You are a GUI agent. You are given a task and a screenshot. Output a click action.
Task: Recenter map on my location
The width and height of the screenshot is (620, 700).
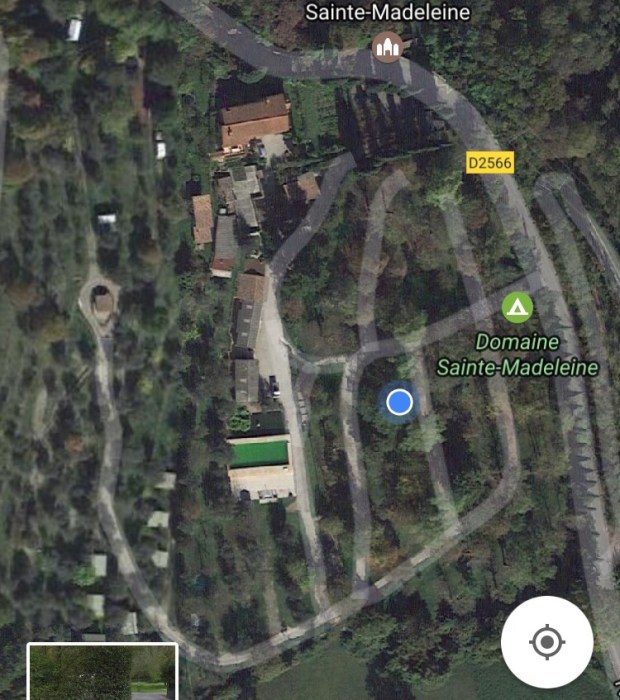click(x=547, y=642)
